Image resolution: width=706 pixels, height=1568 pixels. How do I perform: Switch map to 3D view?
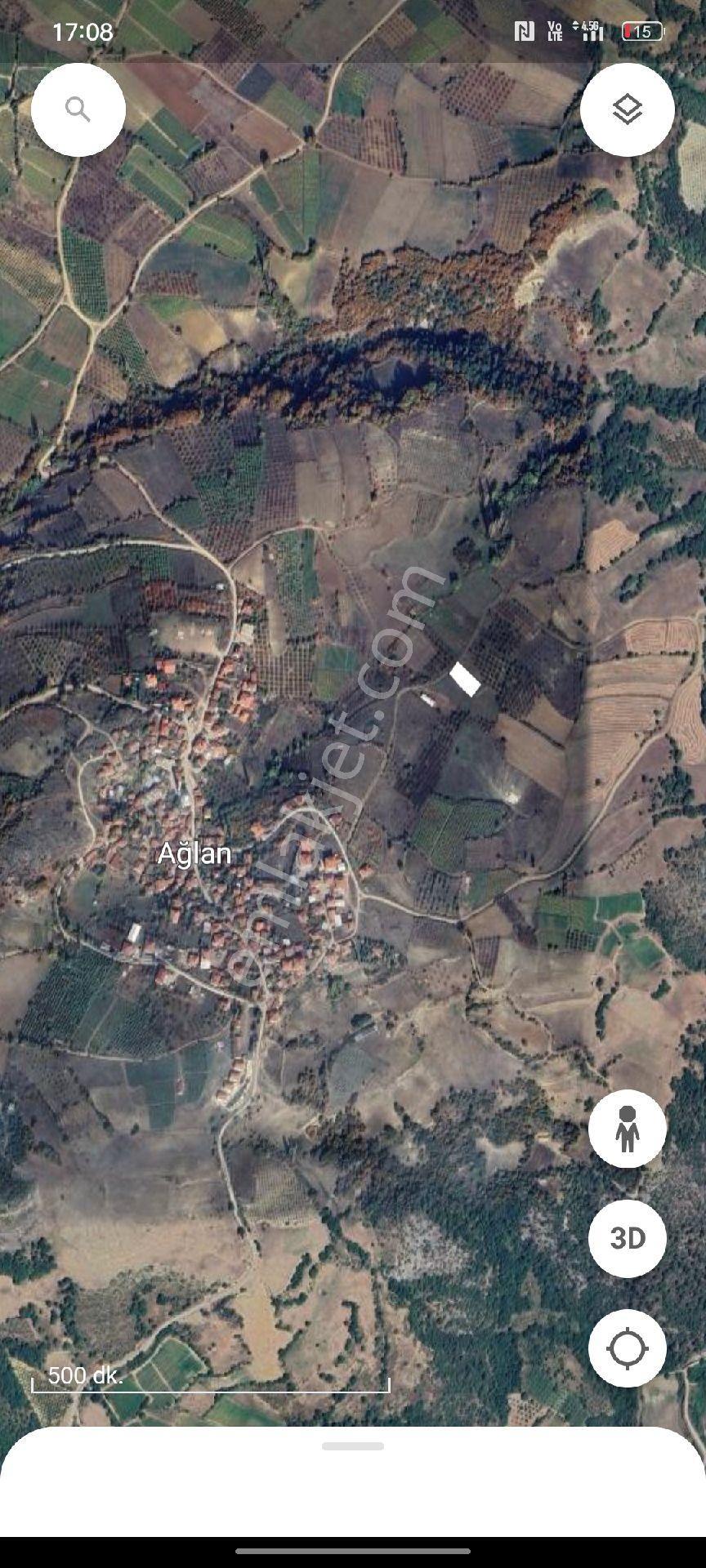pyautogui.click(x=628, y=1238)
